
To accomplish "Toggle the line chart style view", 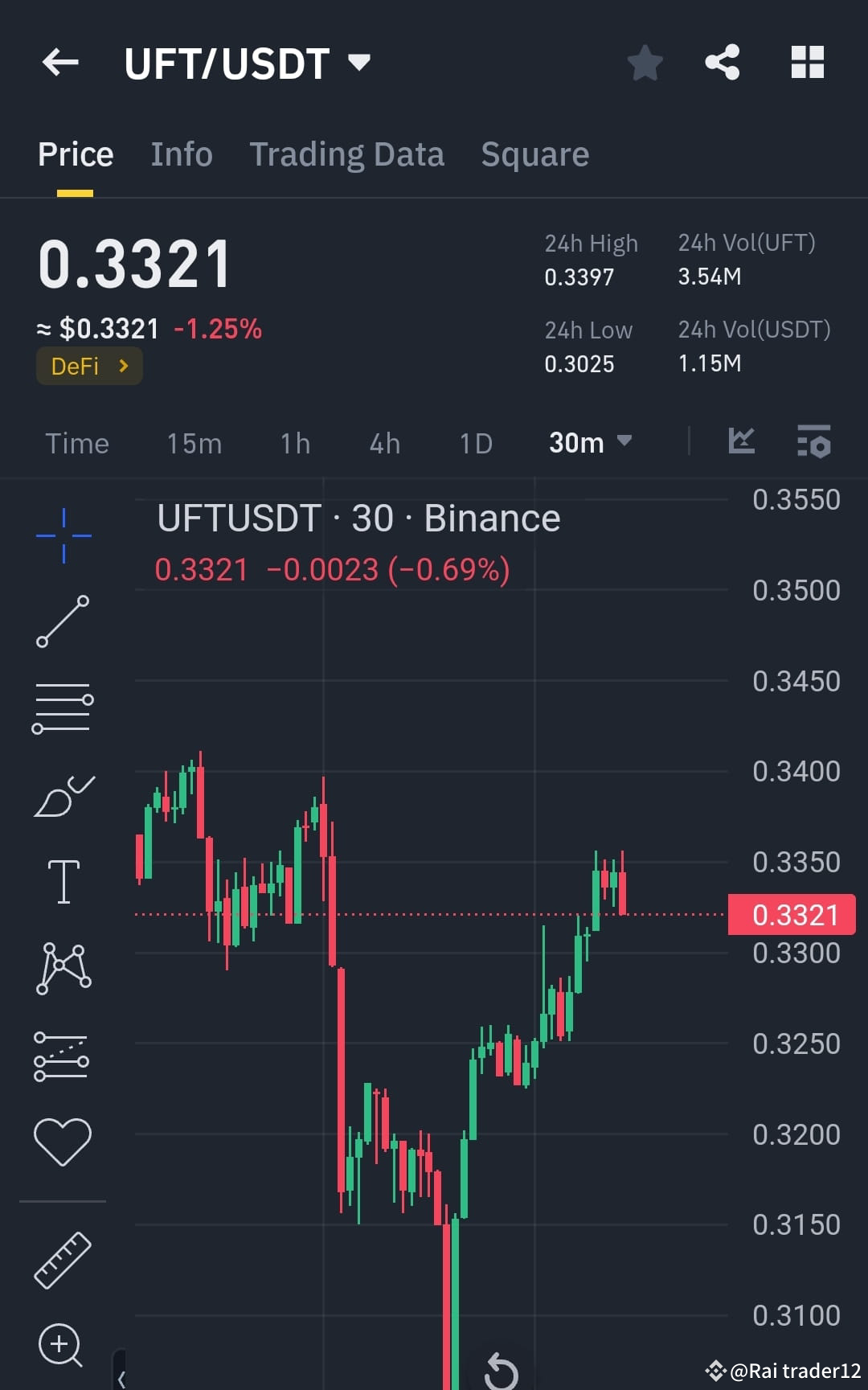I will 741,441.
